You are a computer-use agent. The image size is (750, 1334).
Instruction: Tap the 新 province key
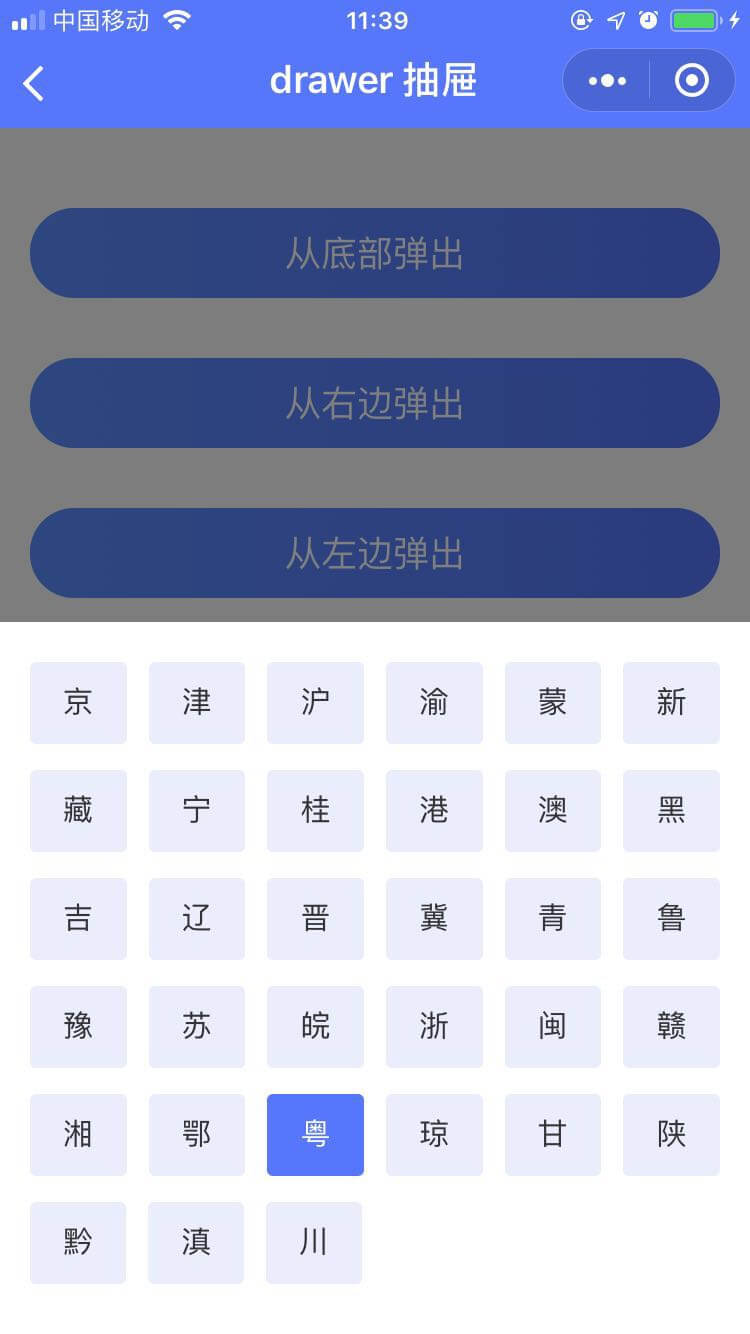[x=671, y=703]
